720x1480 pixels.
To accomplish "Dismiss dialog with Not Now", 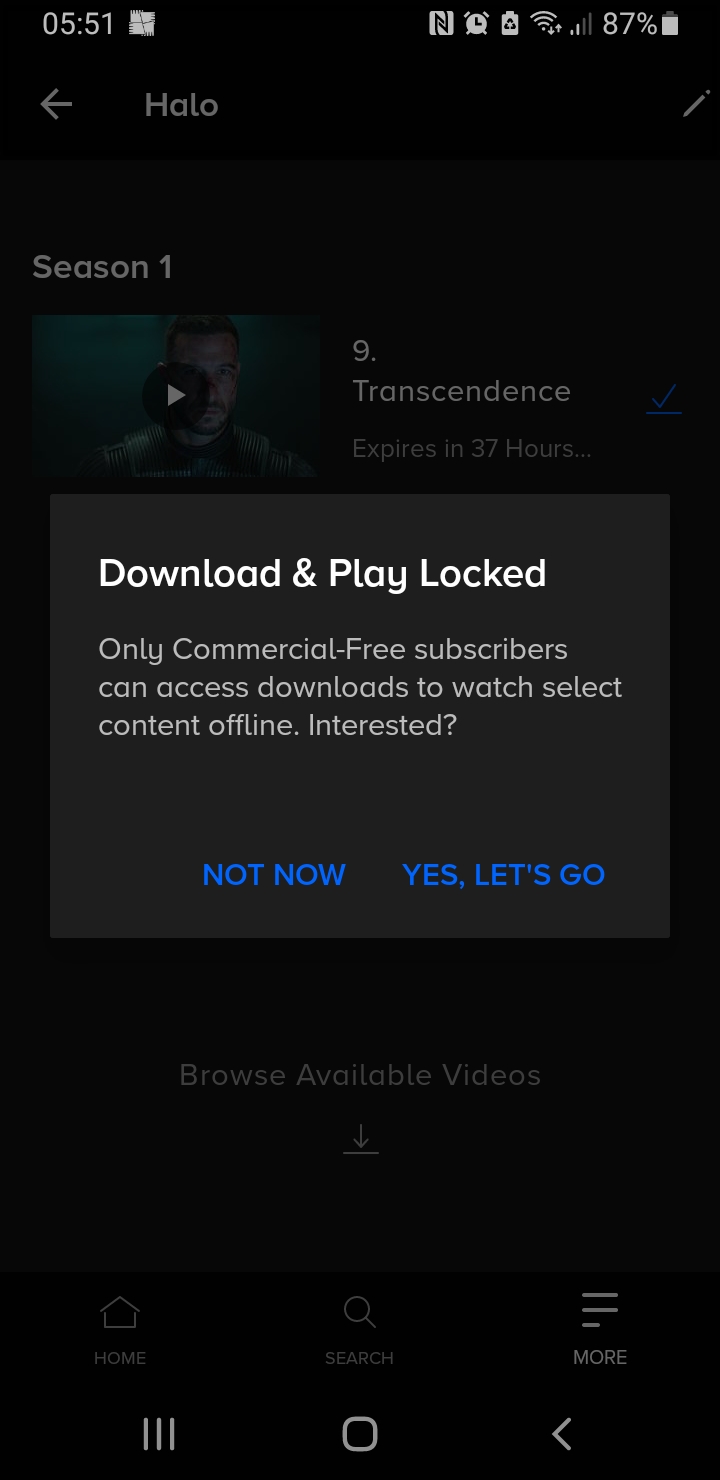I will click(x=274, y=875).
